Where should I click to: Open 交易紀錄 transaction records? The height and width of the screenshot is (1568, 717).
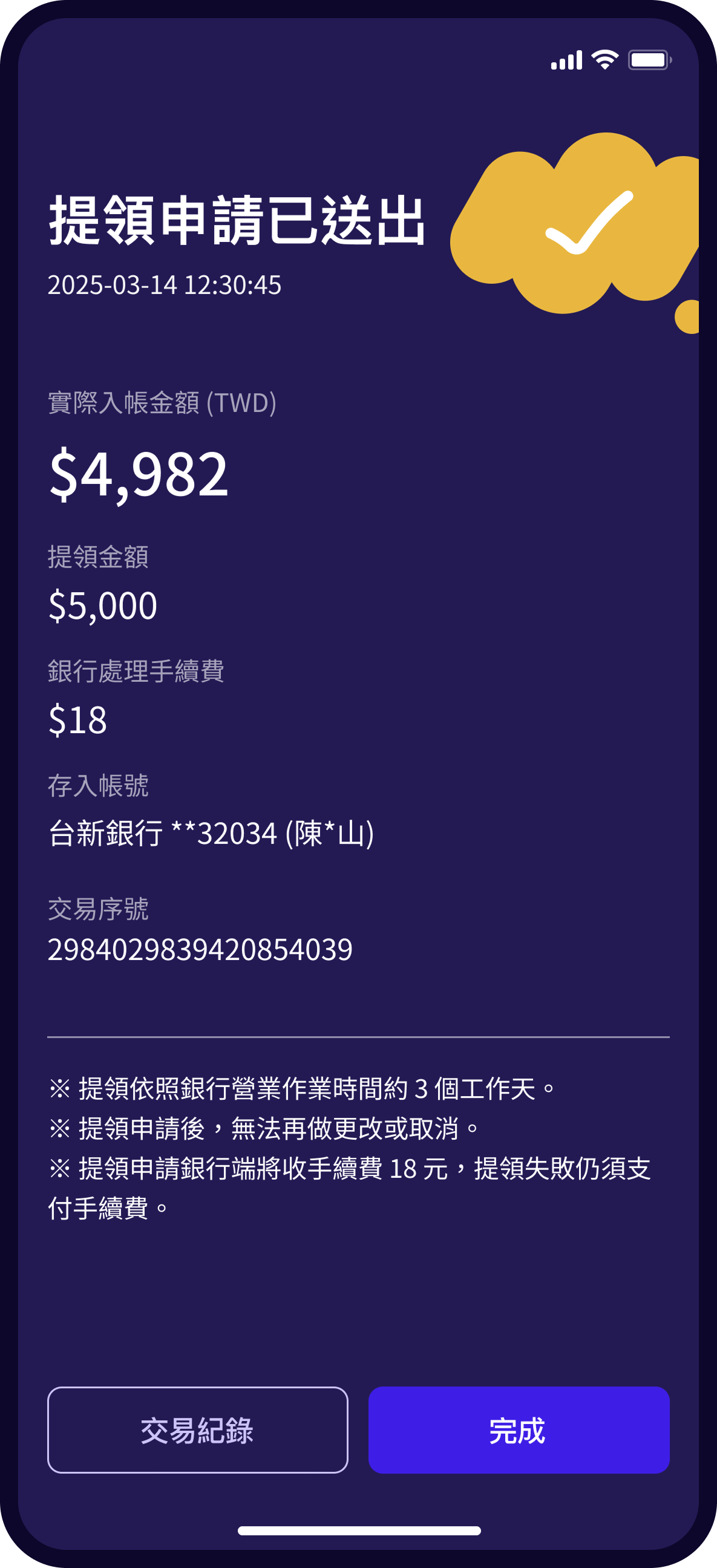tap(197, 1430)
